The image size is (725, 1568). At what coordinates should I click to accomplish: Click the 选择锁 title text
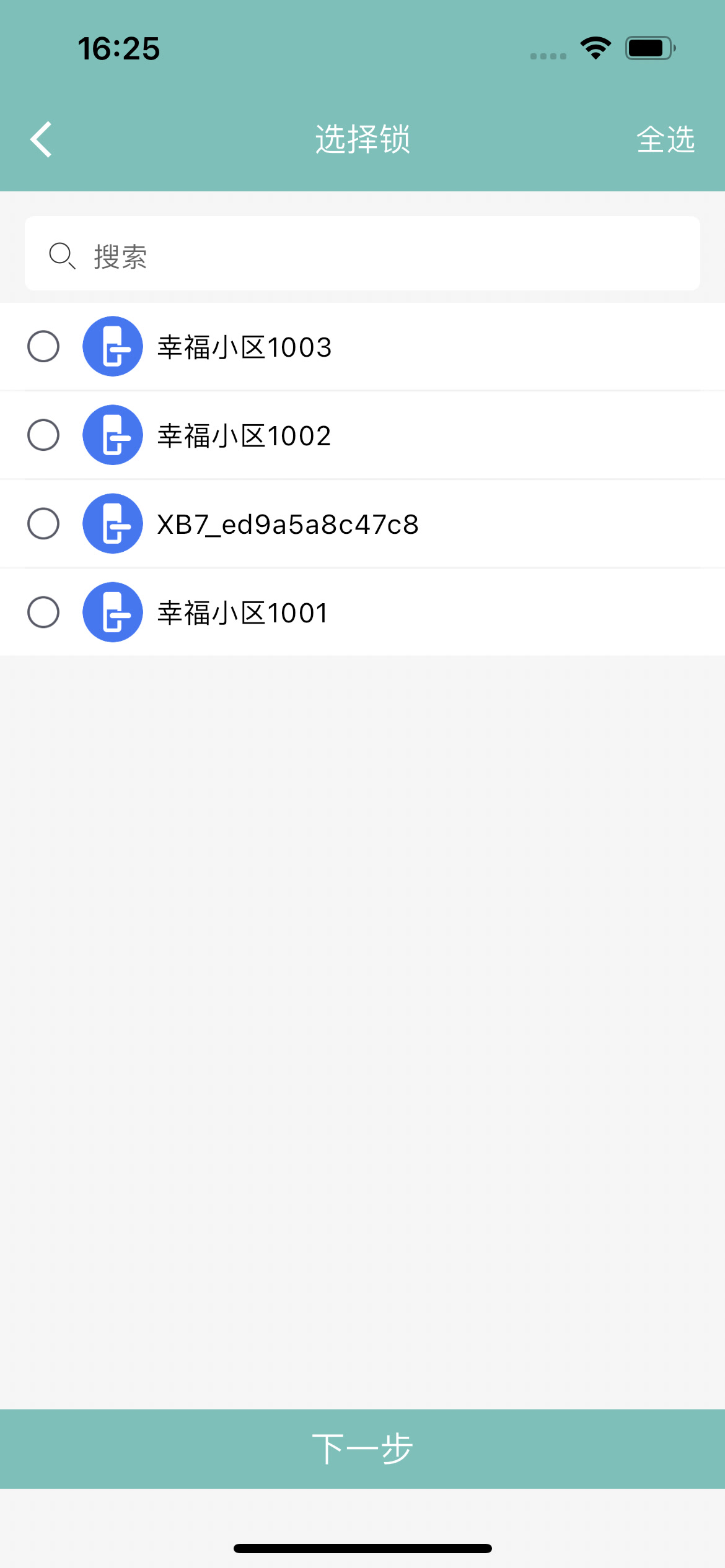362,139
